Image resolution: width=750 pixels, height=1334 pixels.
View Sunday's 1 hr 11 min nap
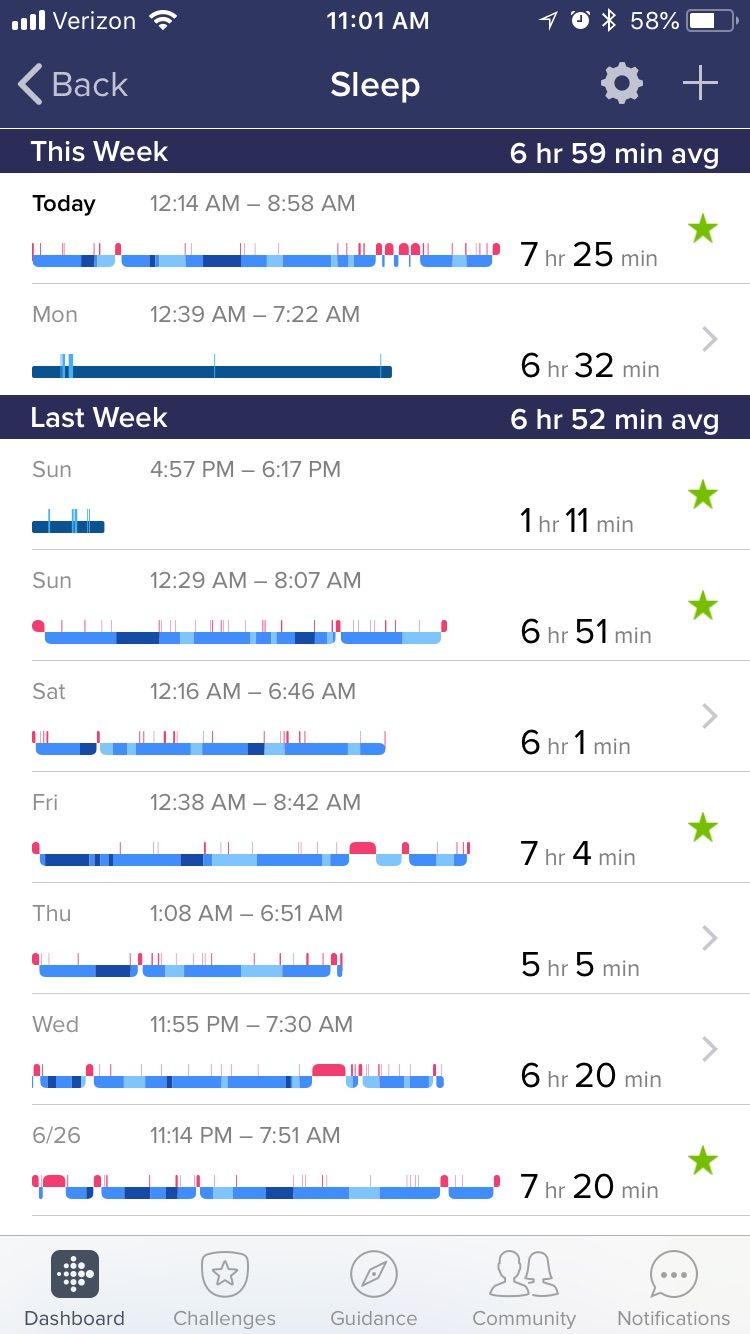[x=375, y=494]
